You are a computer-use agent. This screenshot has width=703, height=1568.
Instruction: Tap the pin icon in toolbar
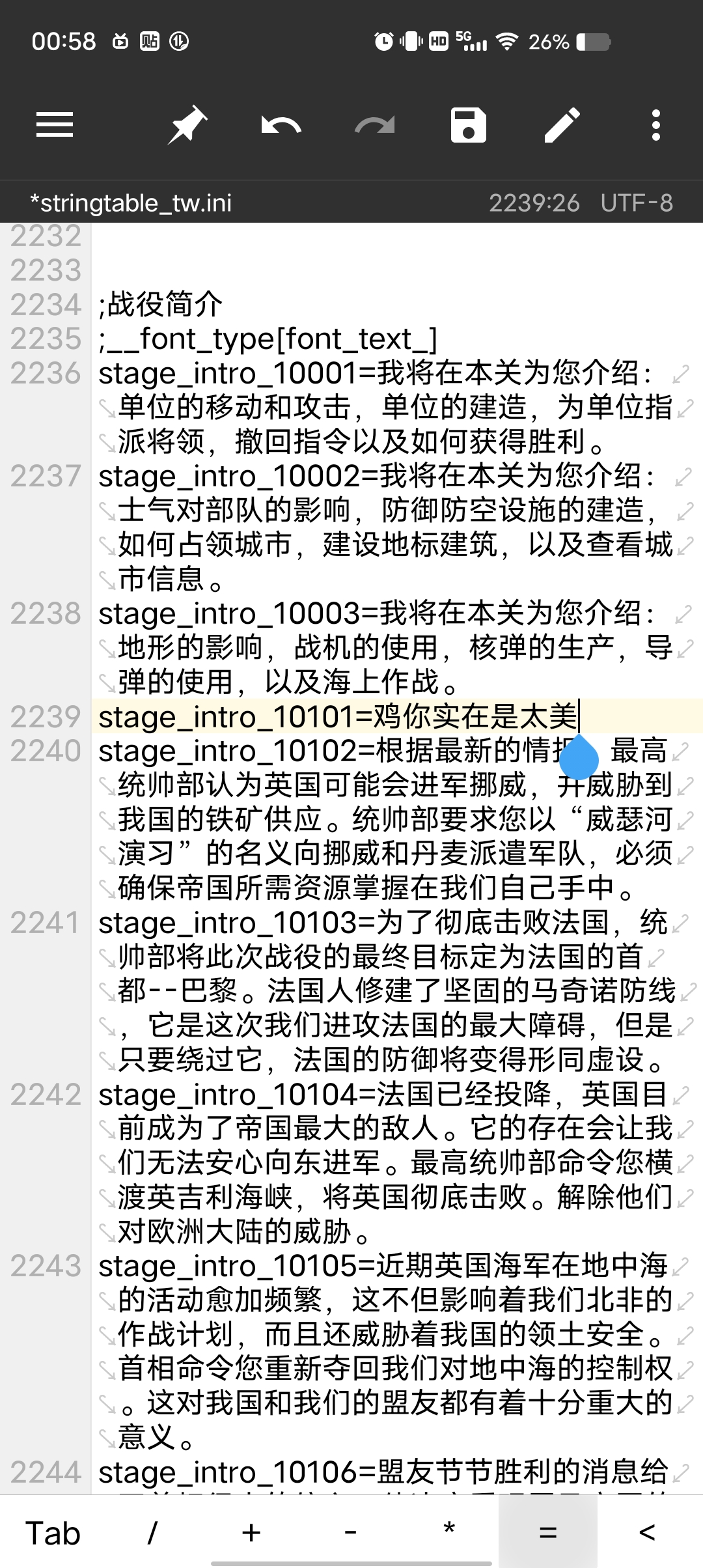coord(187,125)
